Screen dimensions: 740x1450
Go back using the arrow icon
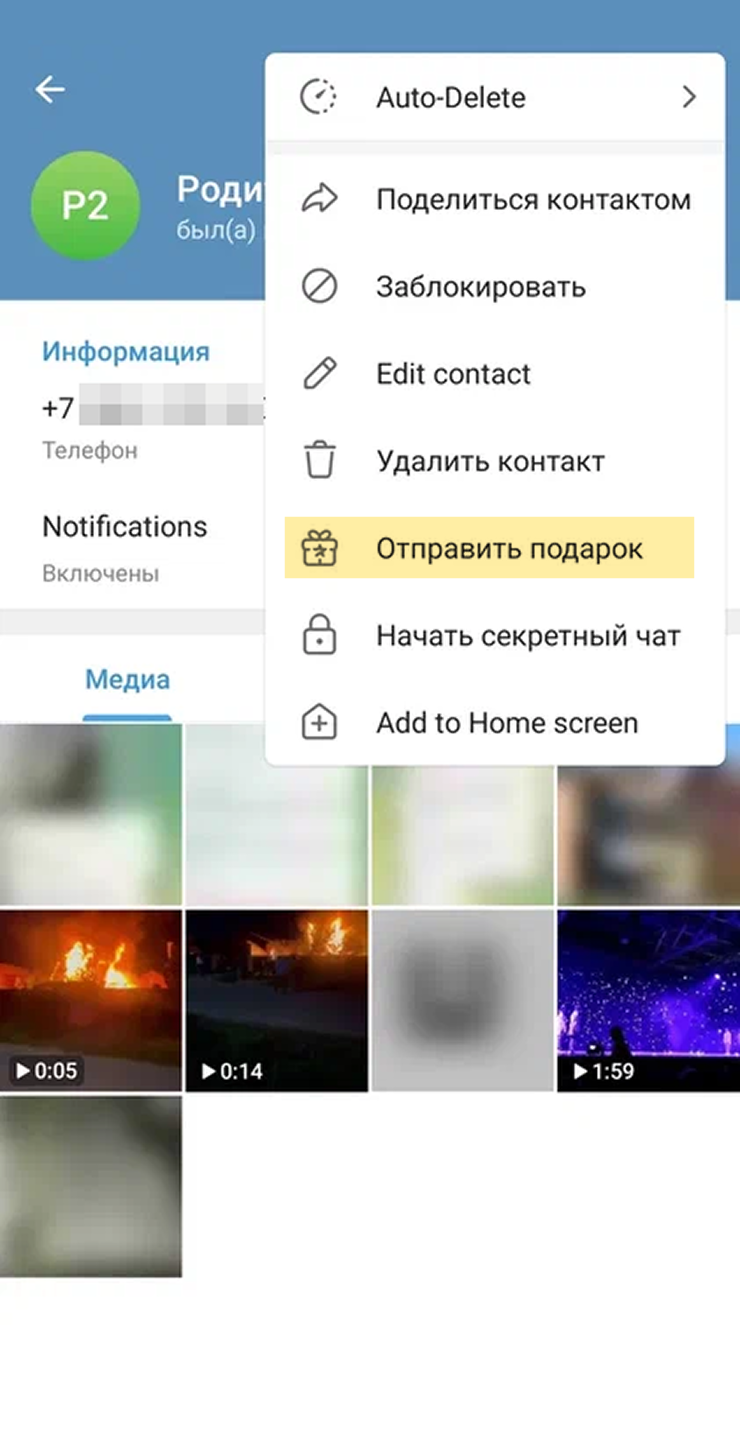pyautogui.click(x=50, y=90)
